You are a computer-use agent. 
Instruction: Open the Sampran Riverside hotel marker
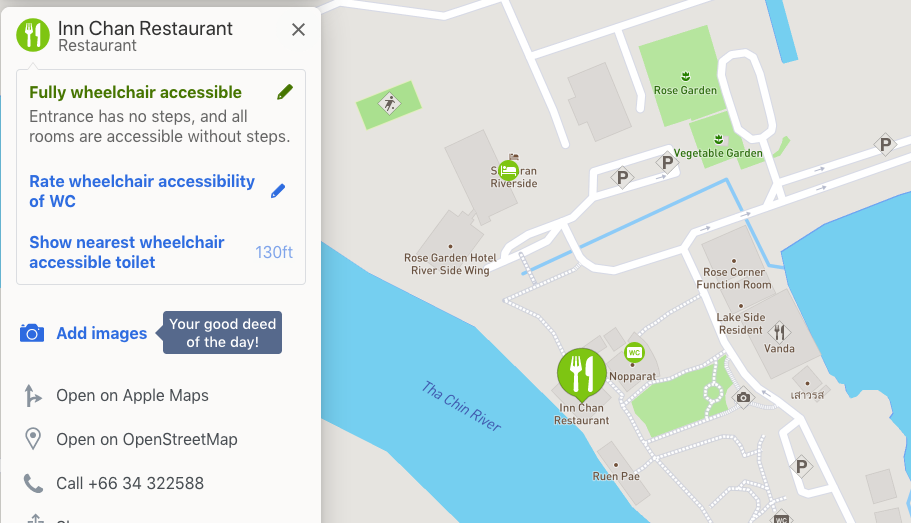click(508, 169)
